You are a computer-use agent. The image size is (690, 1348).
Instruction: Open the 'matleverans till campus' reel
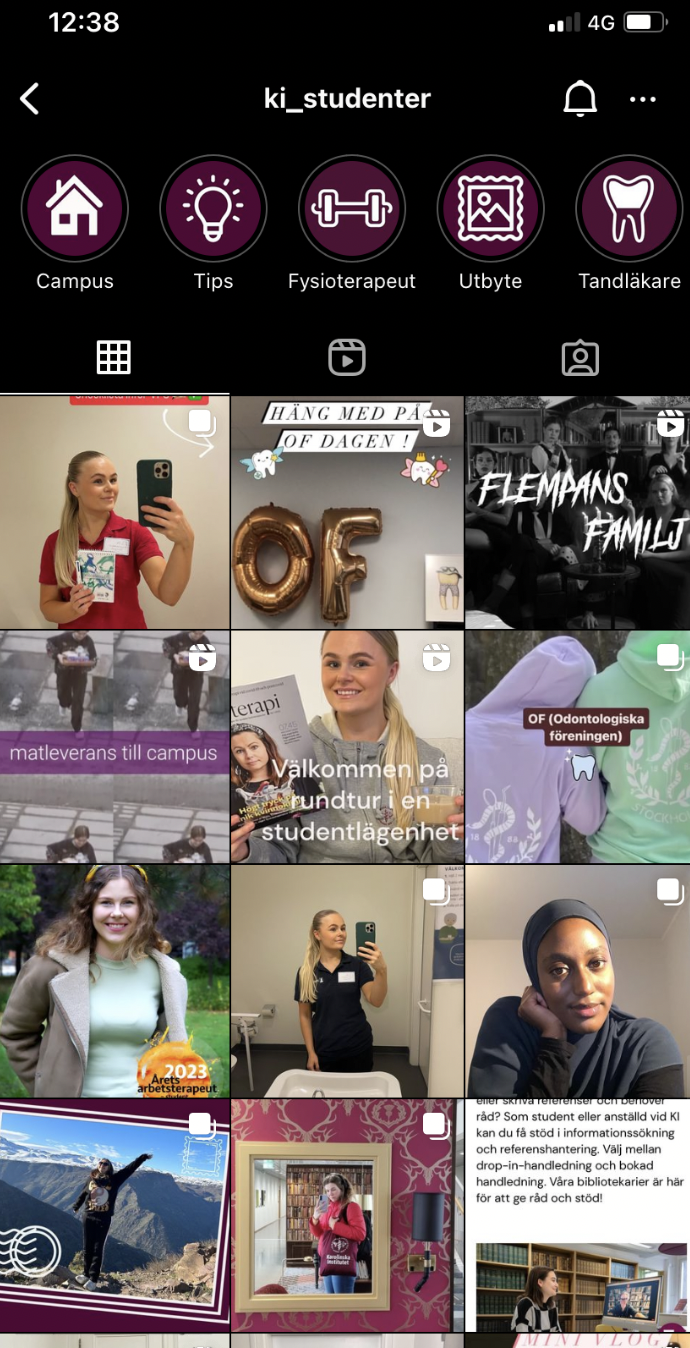coord(114,747)
